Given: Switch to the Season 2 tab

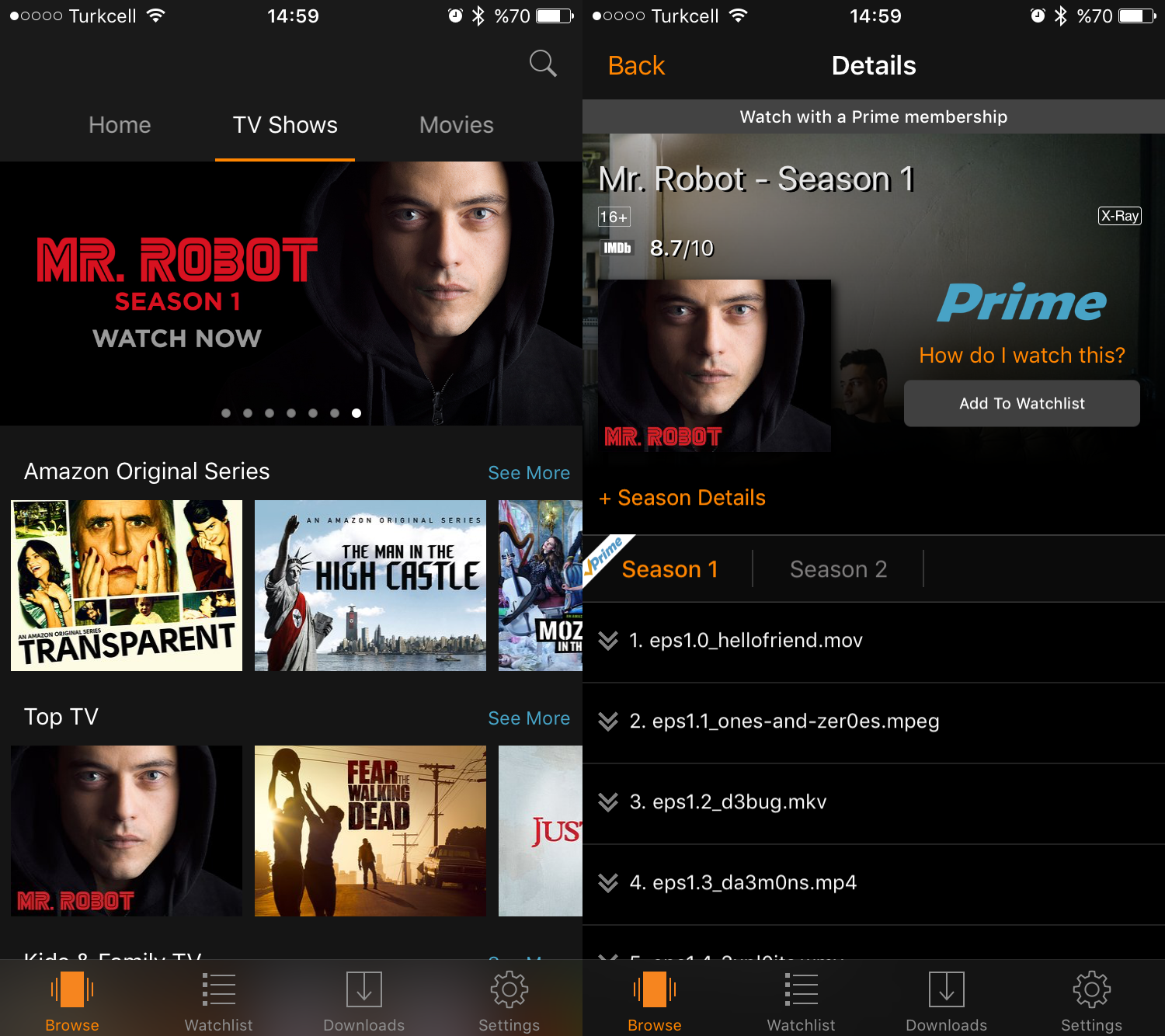Looking at the screenshot, I should click(838, 569).
